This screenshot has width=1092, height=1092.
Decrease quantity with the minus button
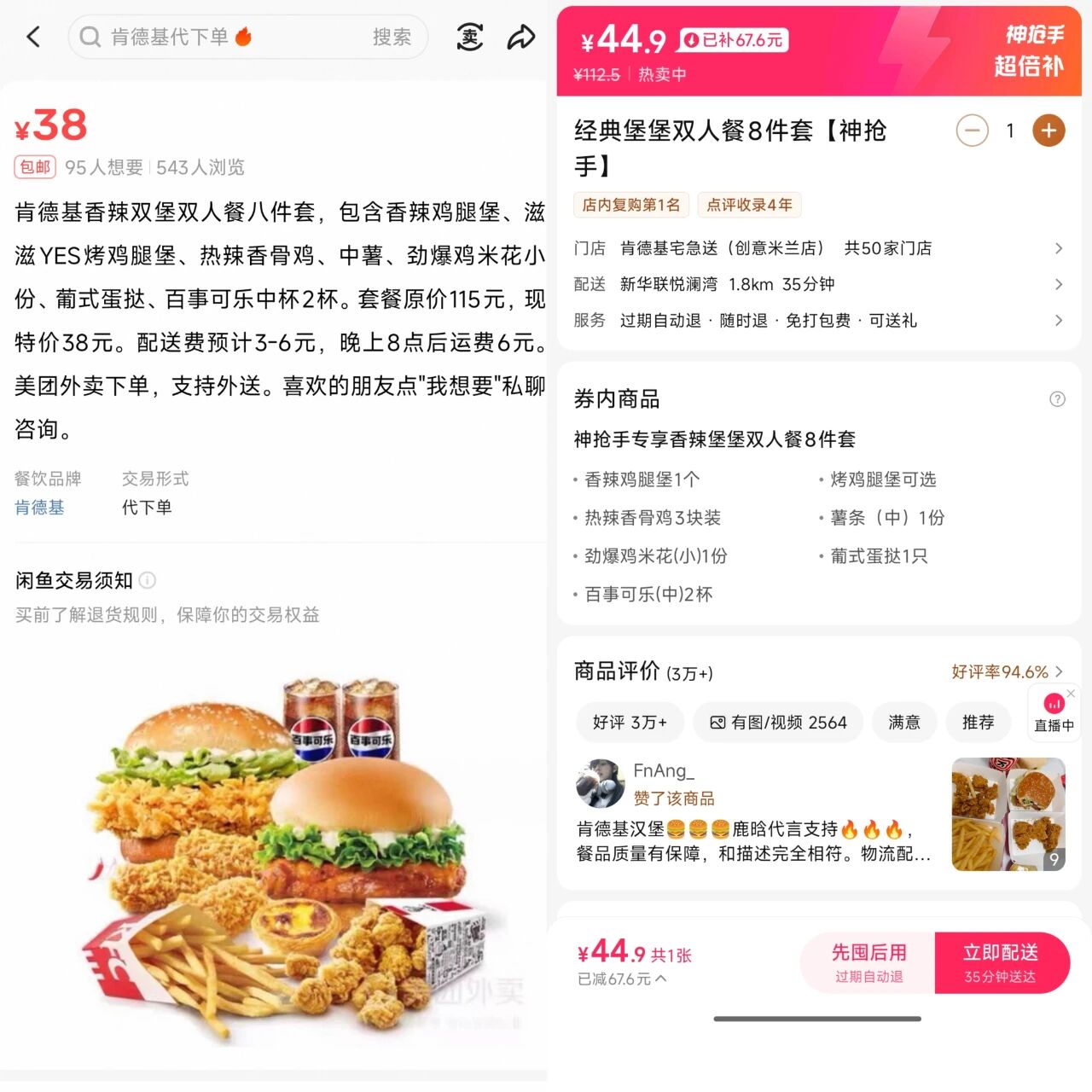tap(972, 131)
